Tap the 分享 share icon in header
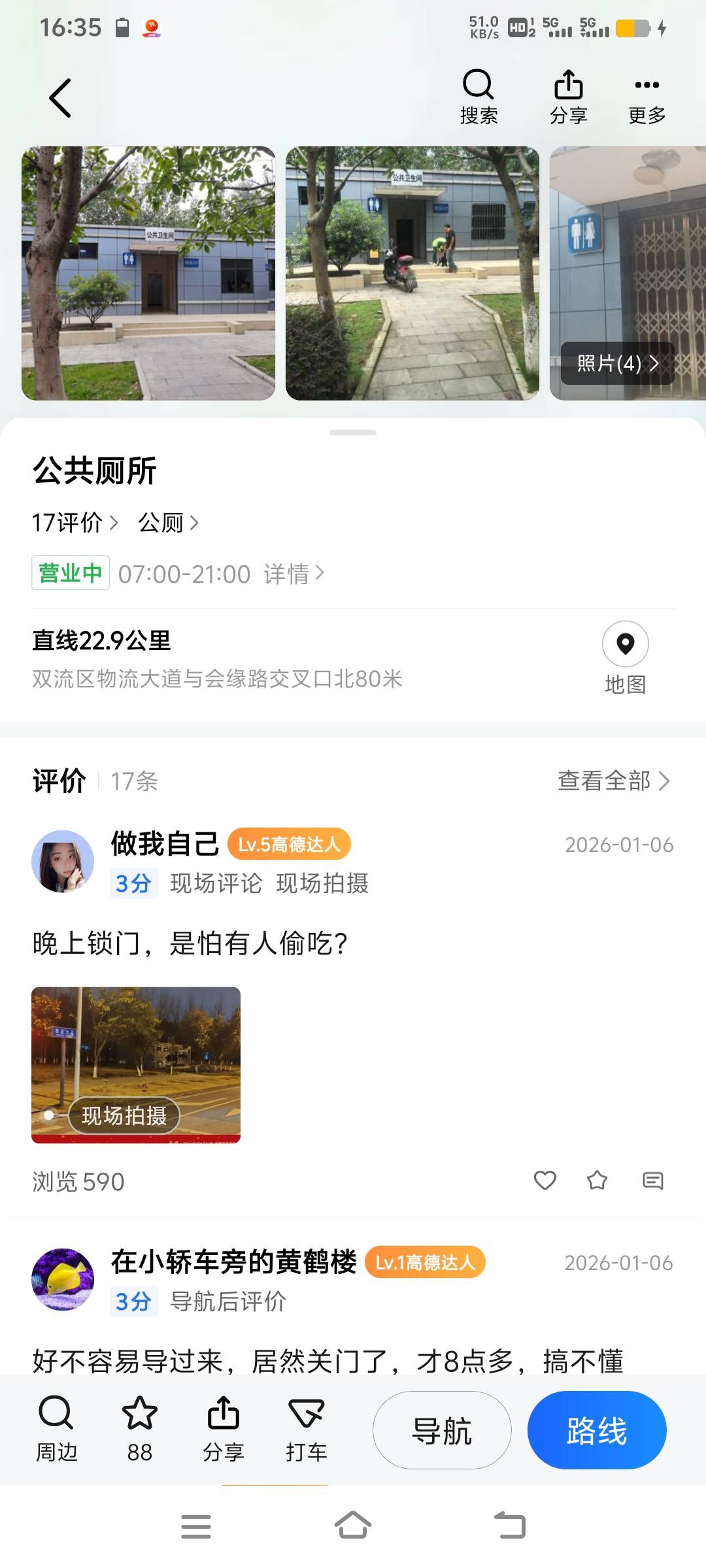This screenshot has width=706, height=1568. (568, 97)
